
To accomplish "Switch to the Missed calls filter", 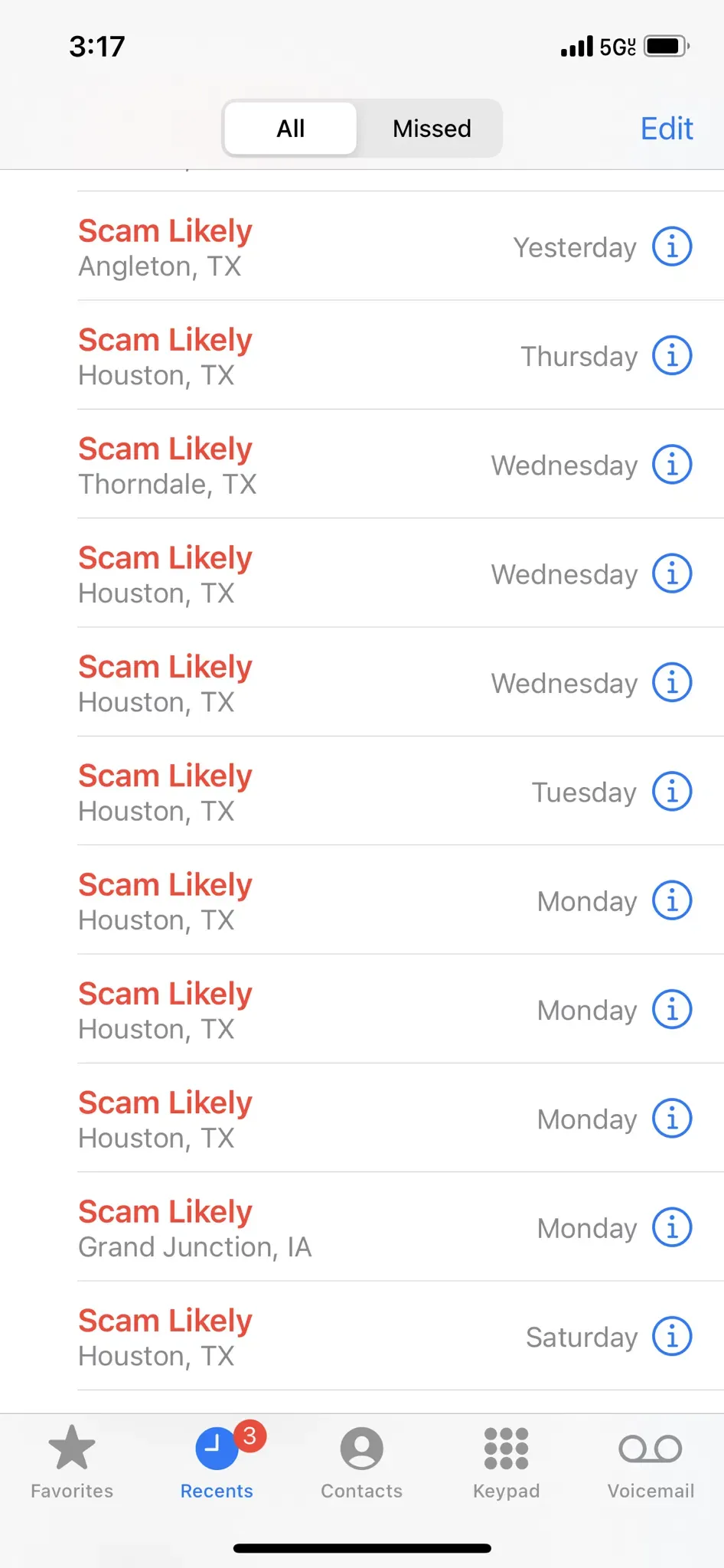I will point(432,129).
